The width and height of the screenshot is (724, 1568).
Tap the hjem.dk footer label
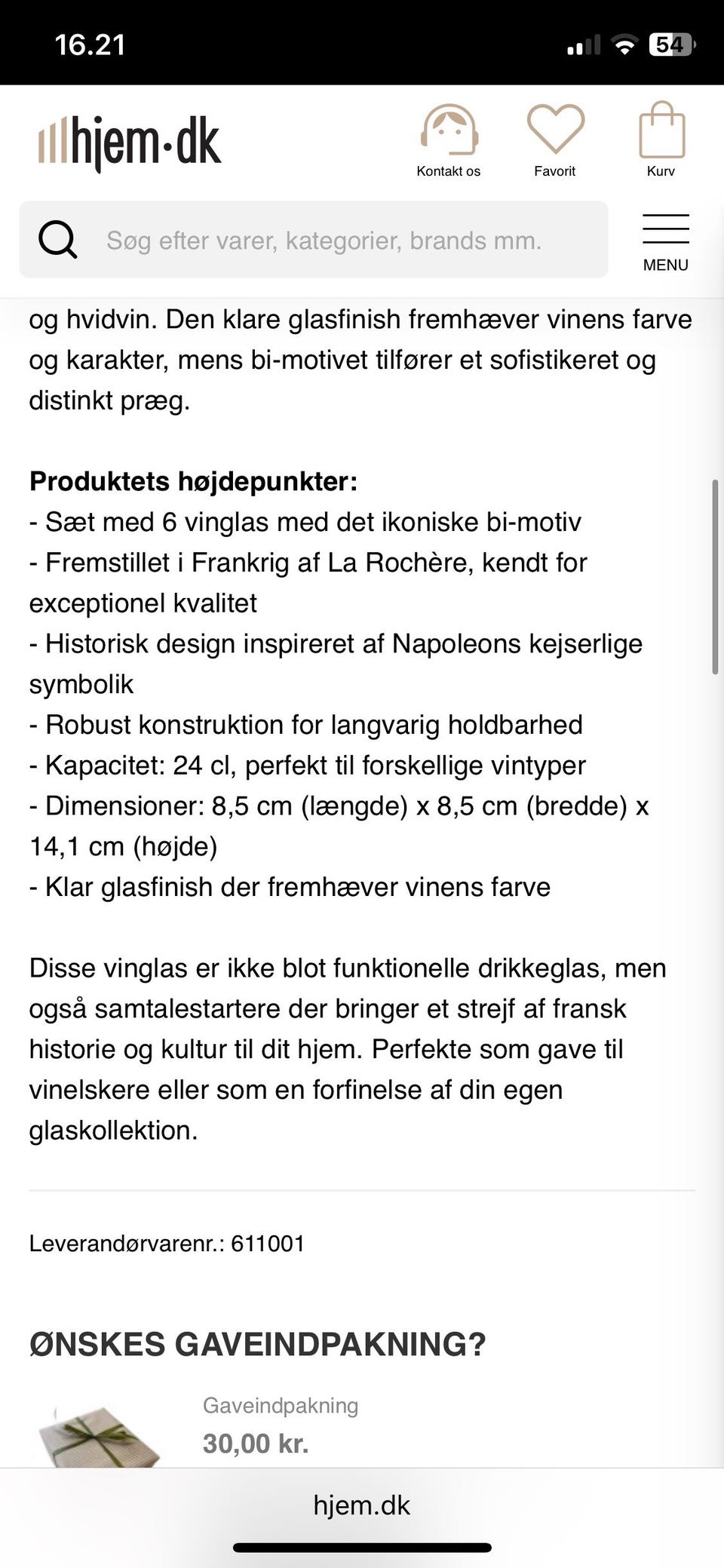(361, 1505)
